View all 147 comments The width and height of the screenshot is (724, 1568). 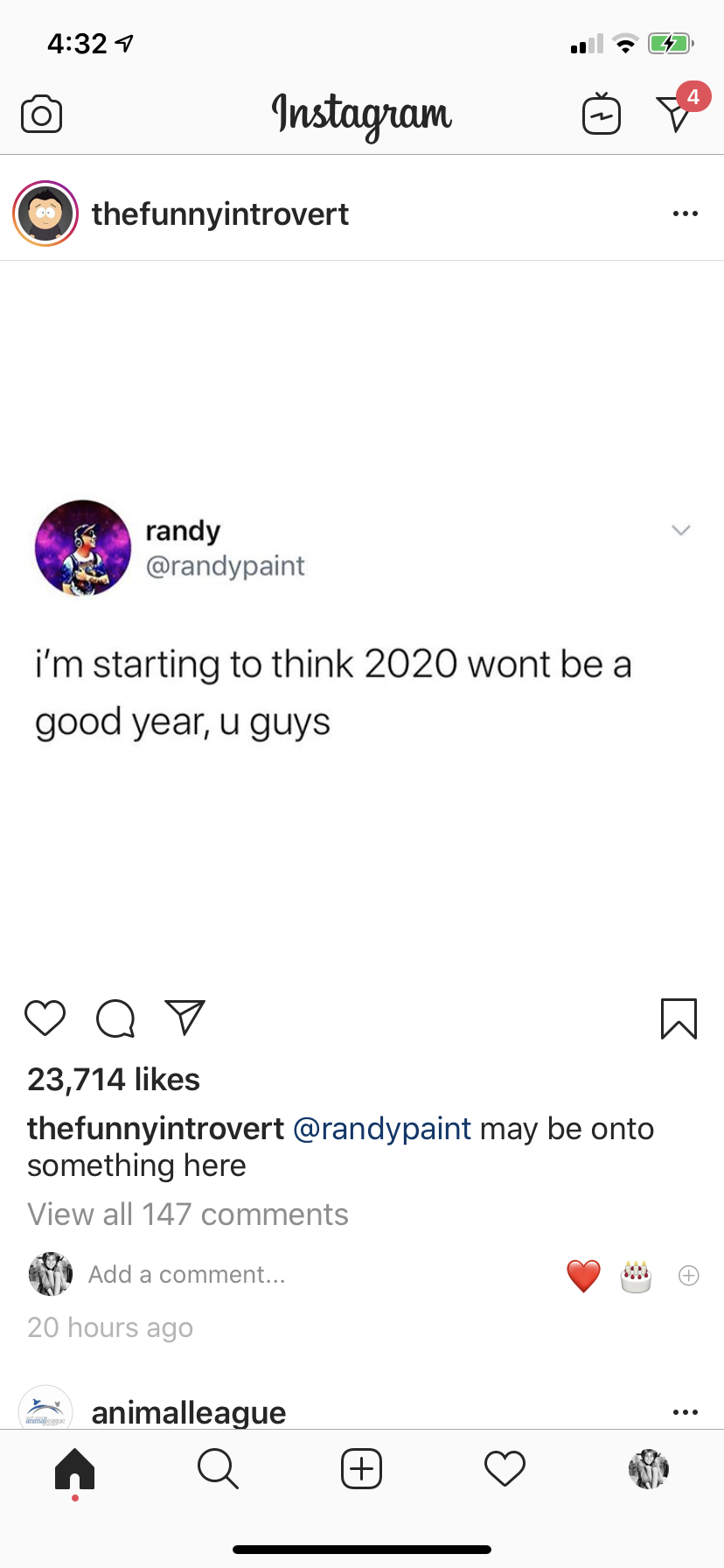pos(188,1214)
